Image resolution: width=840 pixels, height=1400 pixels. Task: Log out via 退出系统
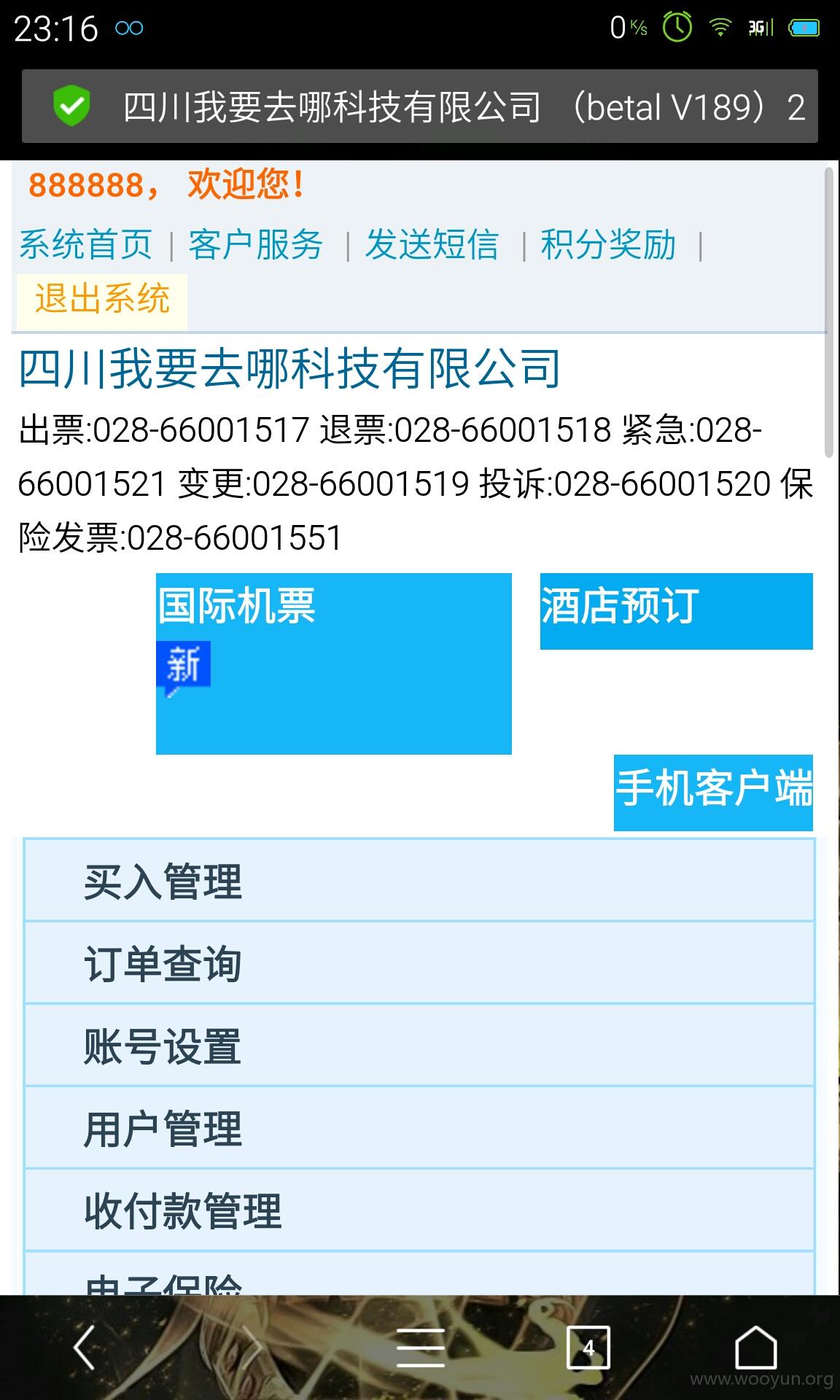pos(102,300)
